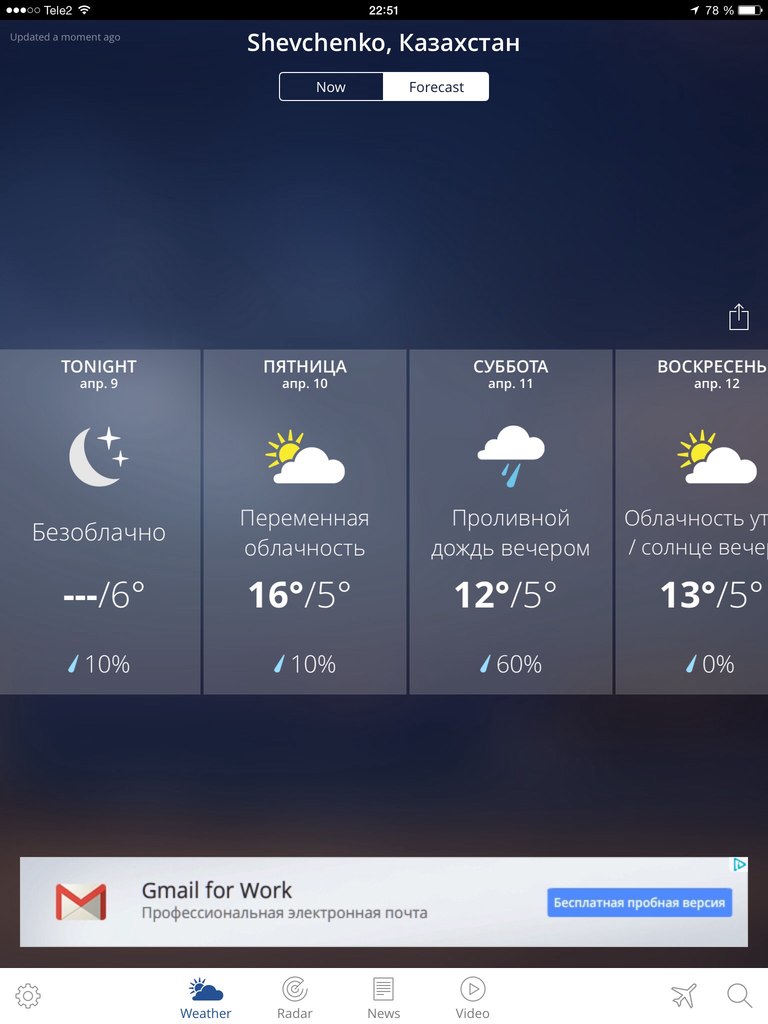
Task: Open the Пятница апр. 10 forecast card
Action: click(x=304, y=520)
